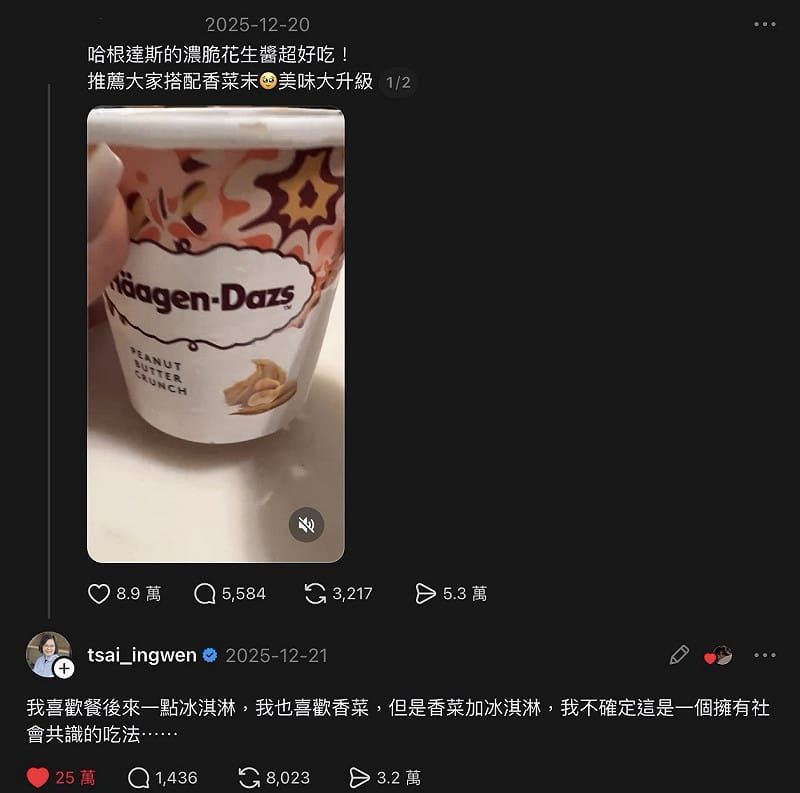Like the Häagen-Dazs post with 8.9萬 likes
The height and width of the screenshot is (793, 800).
coord(99,594)
